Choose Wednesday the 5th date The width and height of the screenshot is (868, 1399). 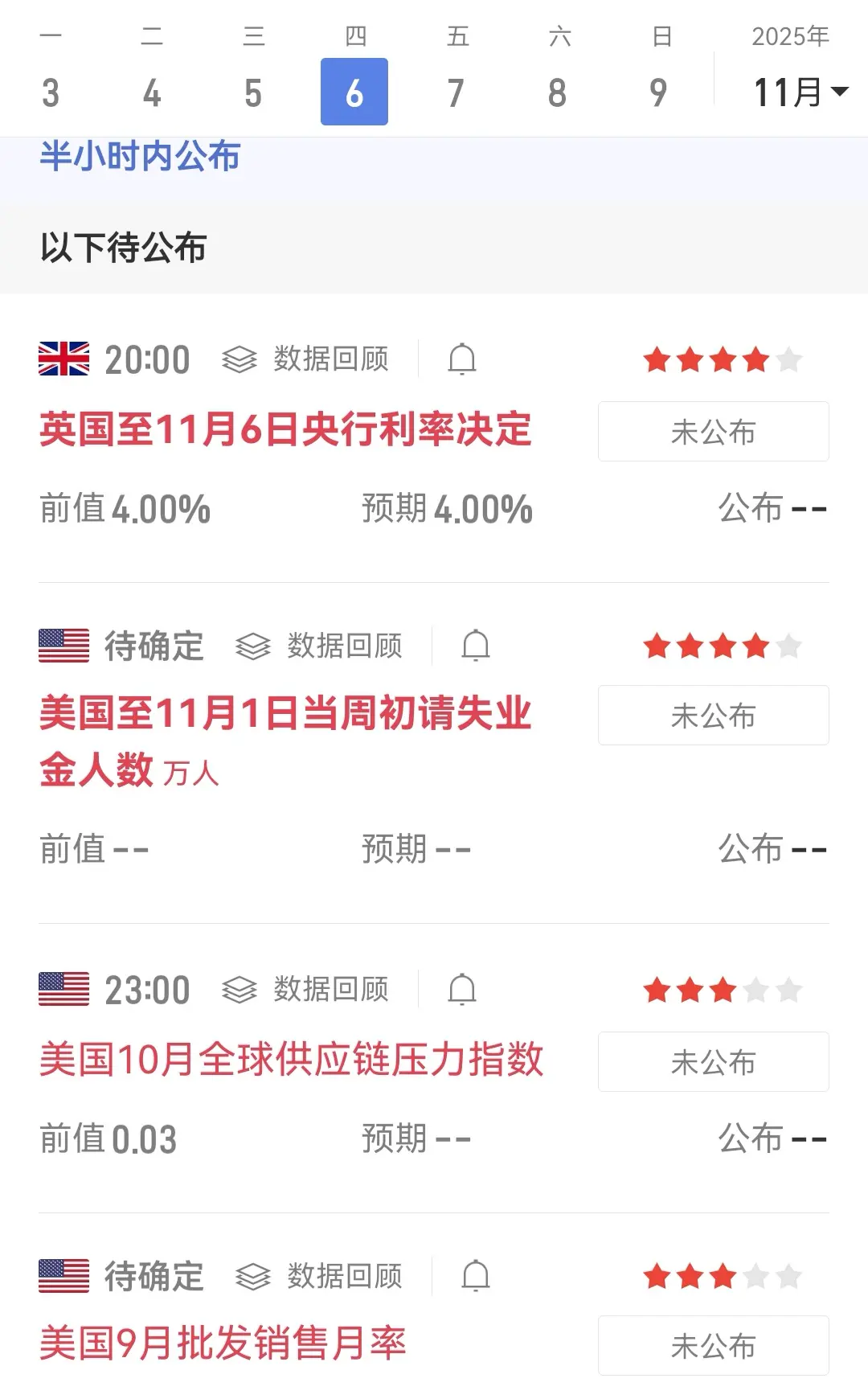pos(253,92)
